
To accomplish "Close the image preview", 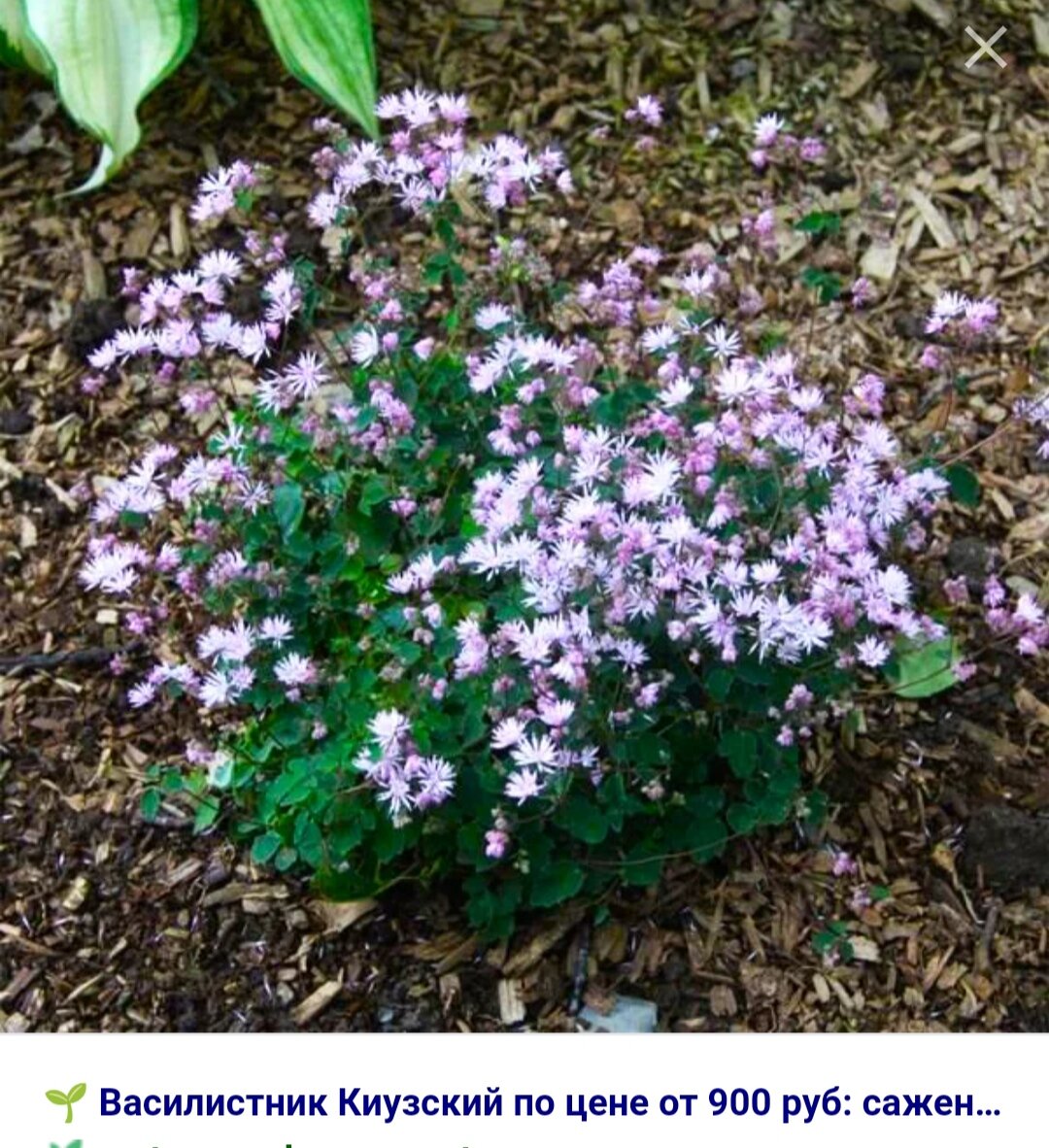I will [985, 48].
